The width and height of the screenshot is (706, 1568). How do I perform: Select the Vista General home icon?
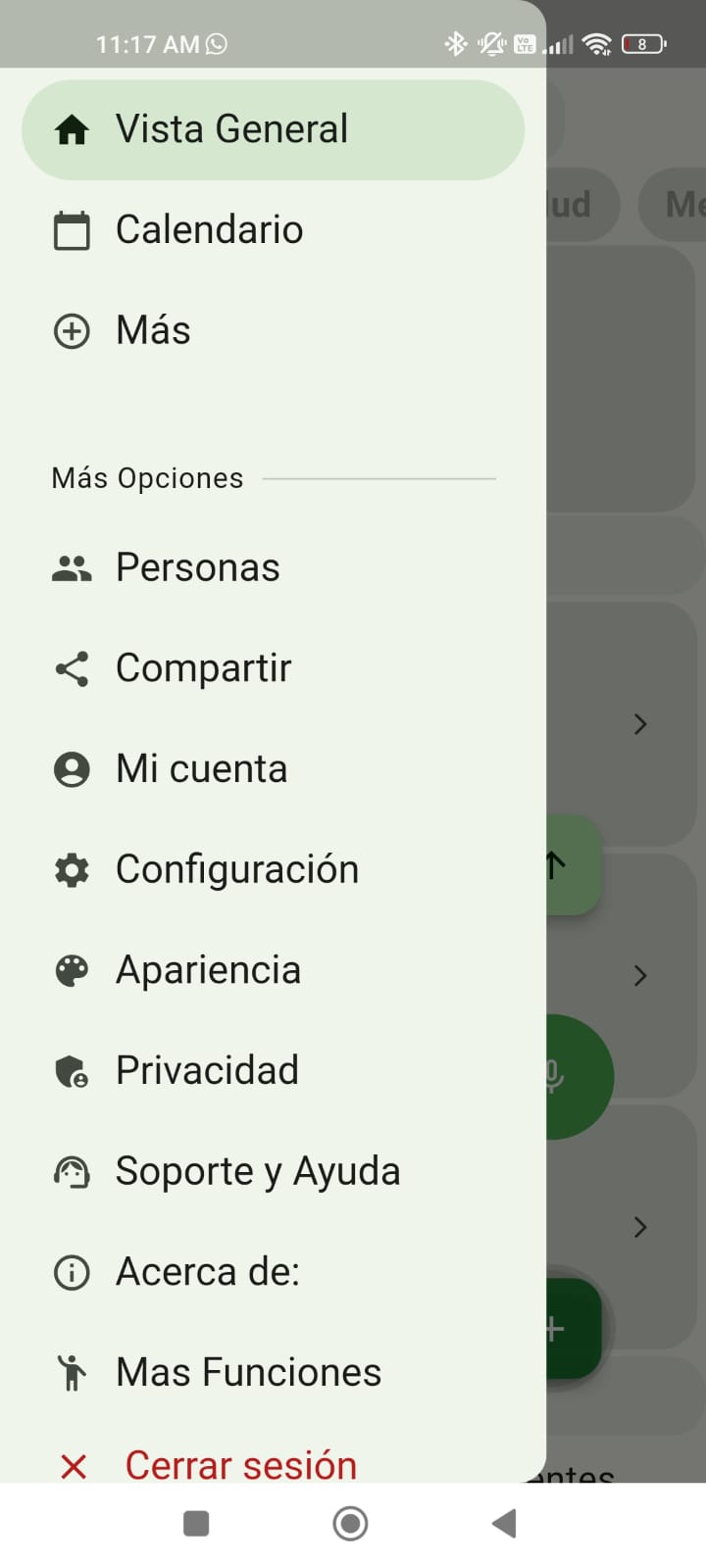(71, 128)
